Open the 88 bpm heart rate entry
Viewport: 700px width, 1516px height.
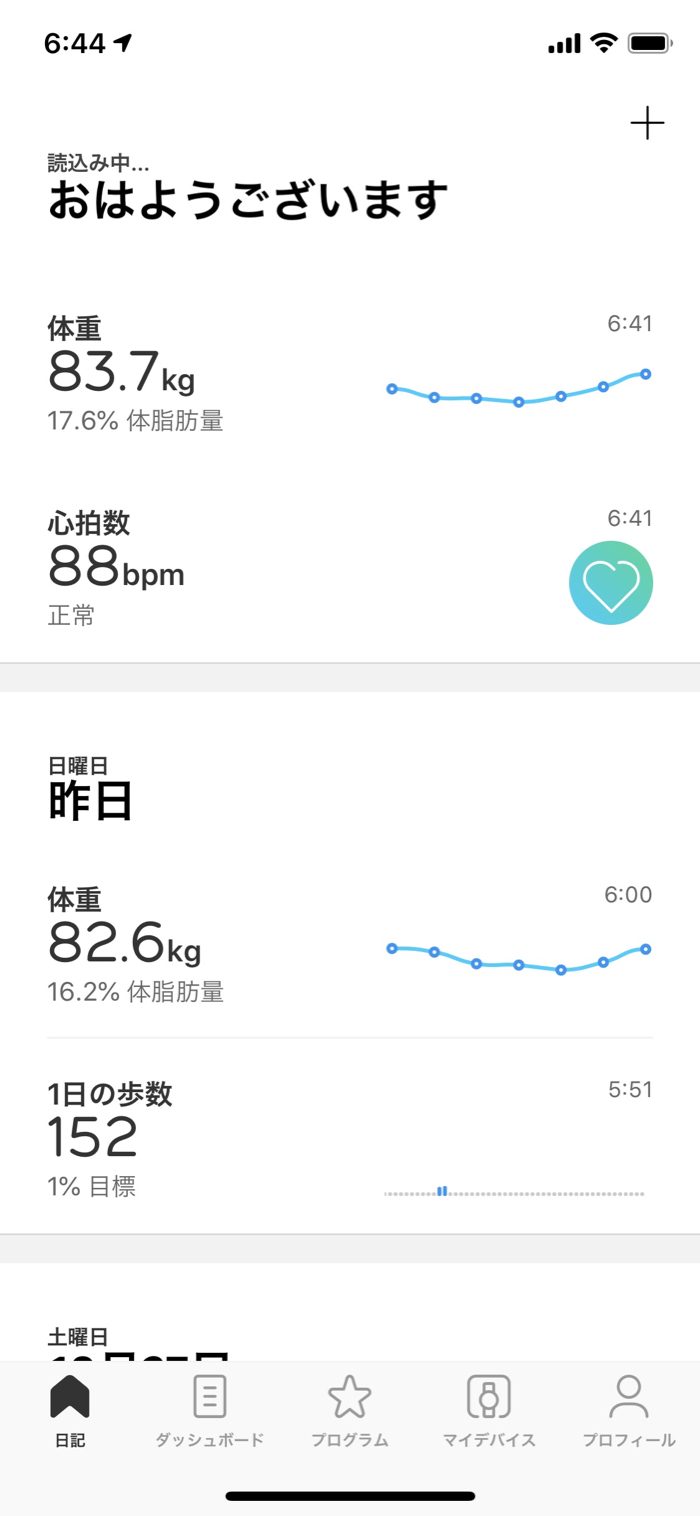coord(350,568)
